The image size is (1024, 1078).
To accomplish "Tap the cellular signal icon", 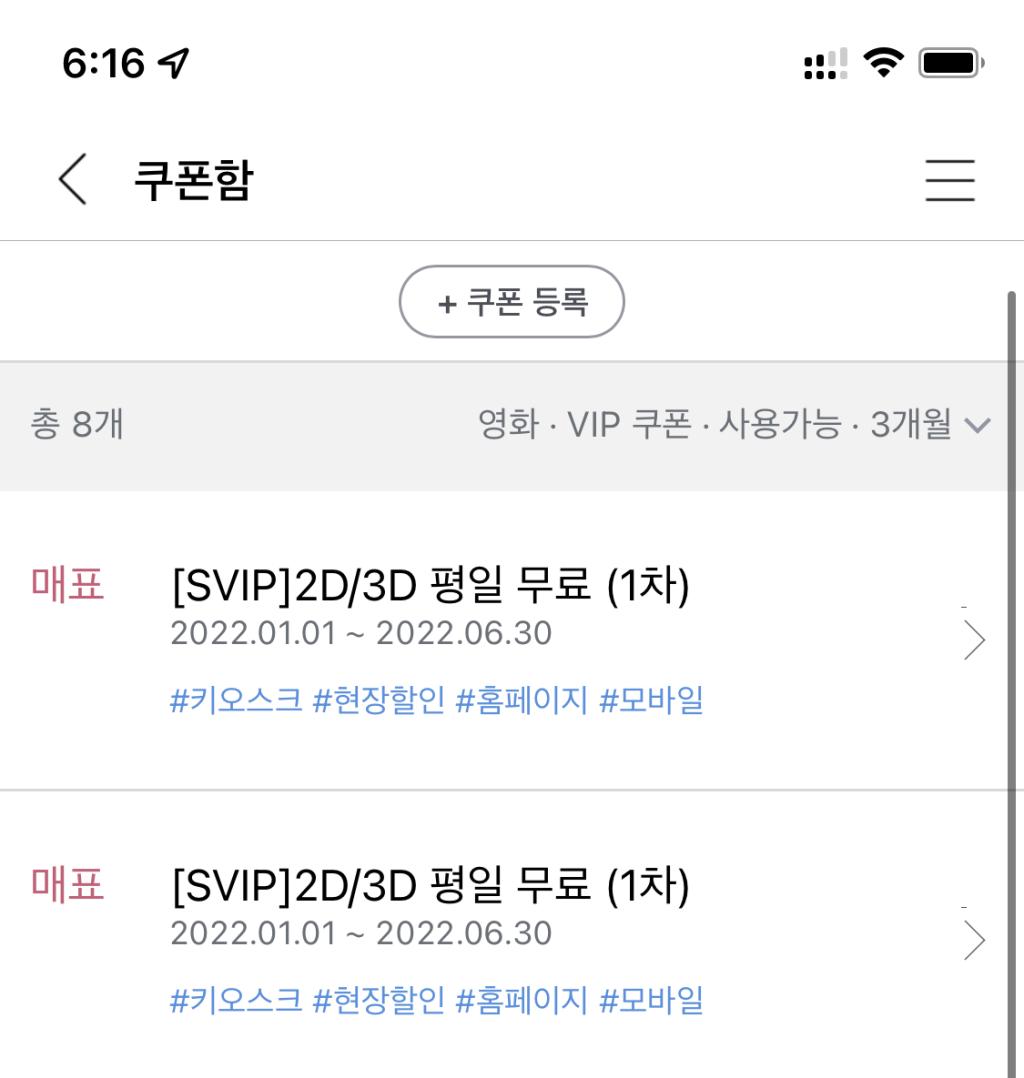I will coord(826,62).
